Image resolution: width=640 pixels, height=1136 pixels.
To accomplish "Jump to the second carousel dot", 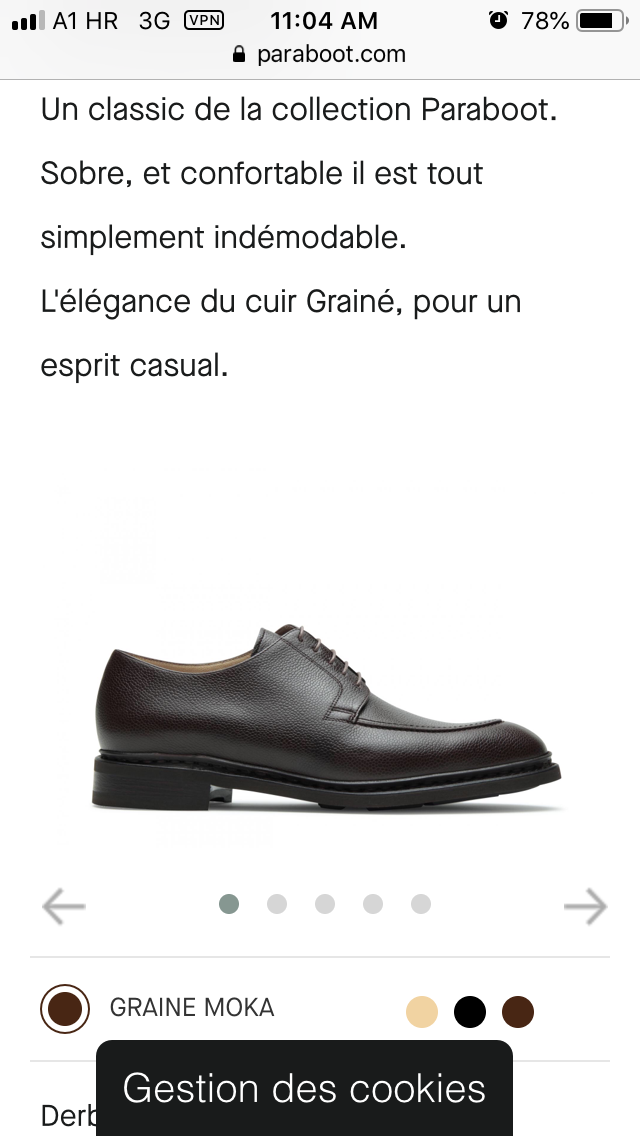I will 277,904.
